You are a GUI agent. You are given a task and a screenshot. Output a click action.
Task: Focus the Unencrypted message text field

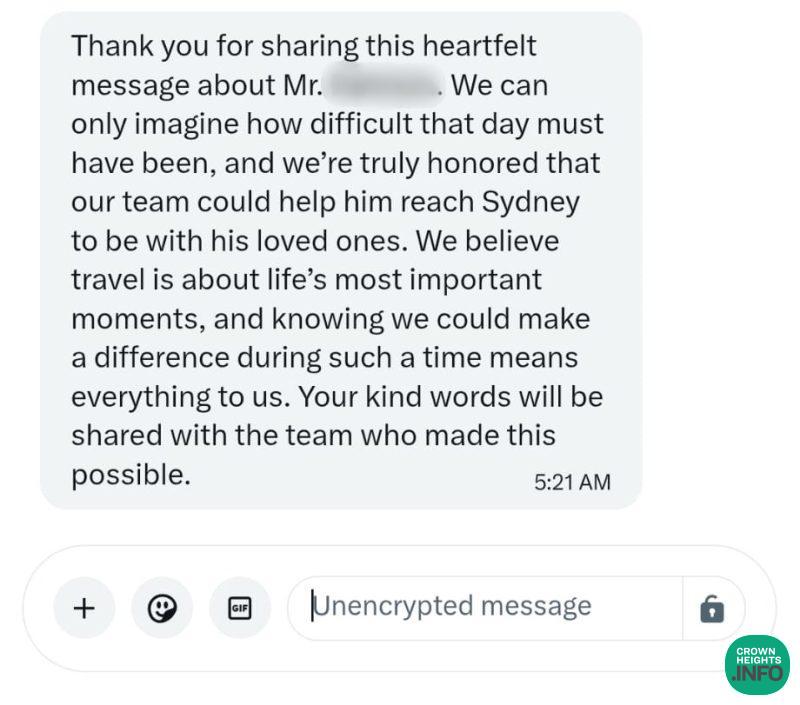point(485,607)
